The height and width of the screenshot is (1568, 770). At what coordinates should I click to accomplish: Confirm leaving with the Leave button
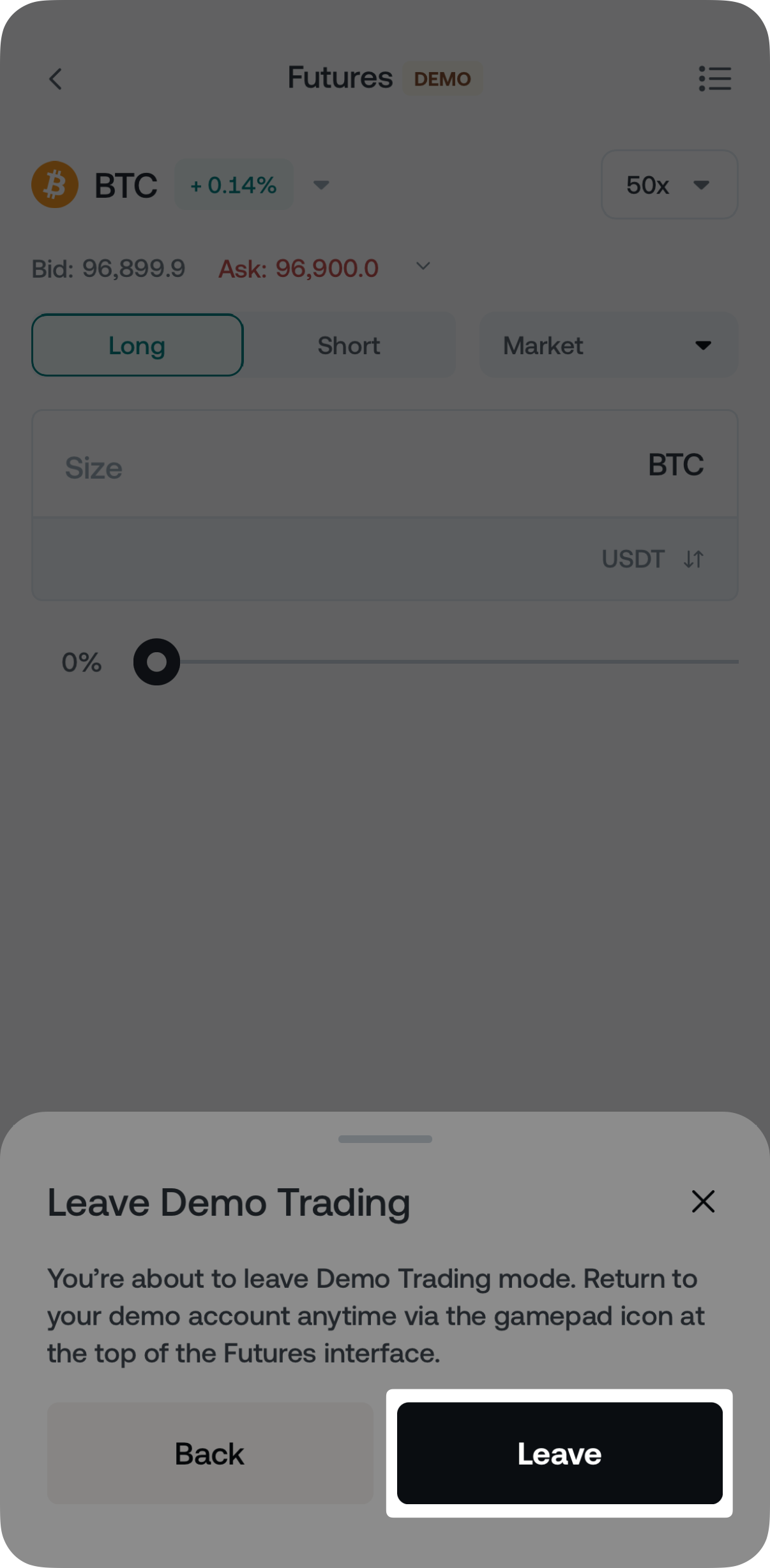point(559,1453)
